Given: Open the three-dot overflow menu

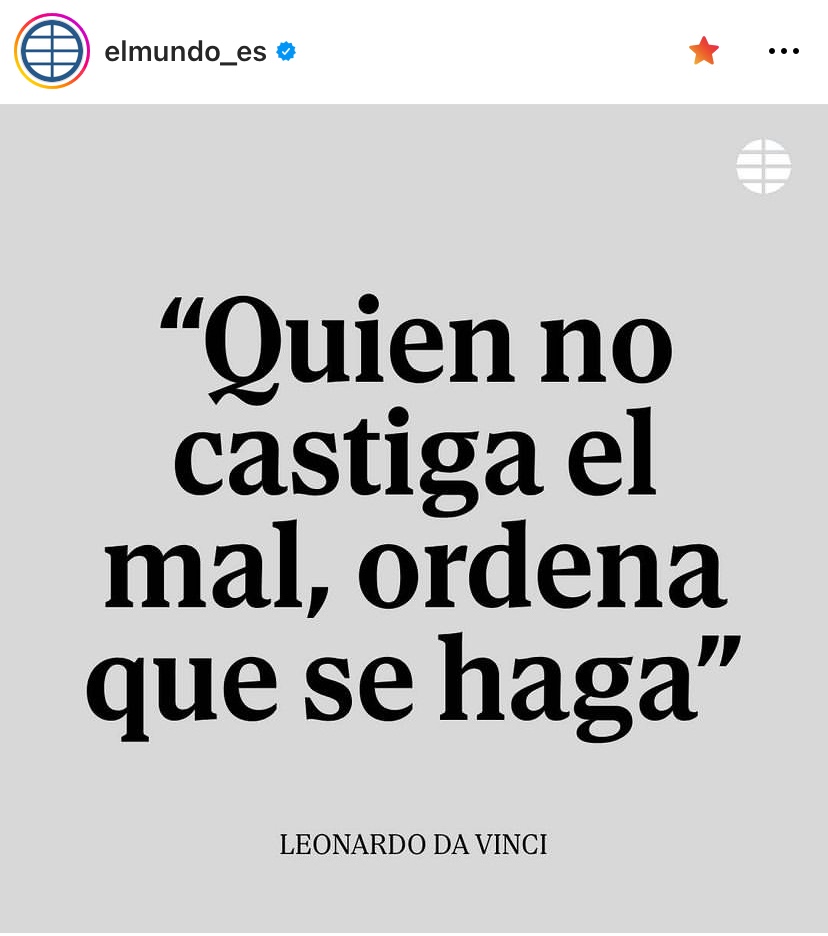Looking at the screenshot, I should click(783, 51).
